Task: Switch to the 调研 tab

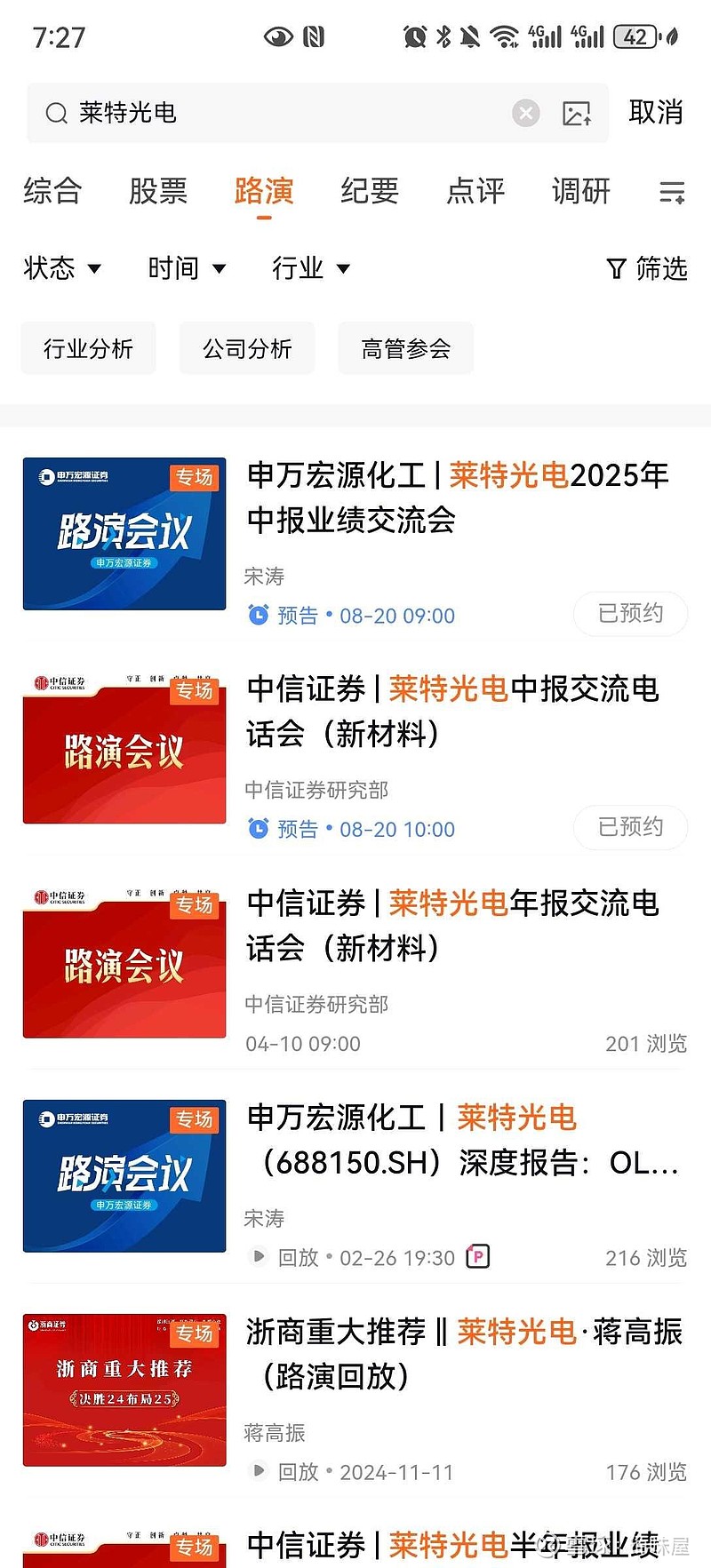Action: click(x=581, y=191)
